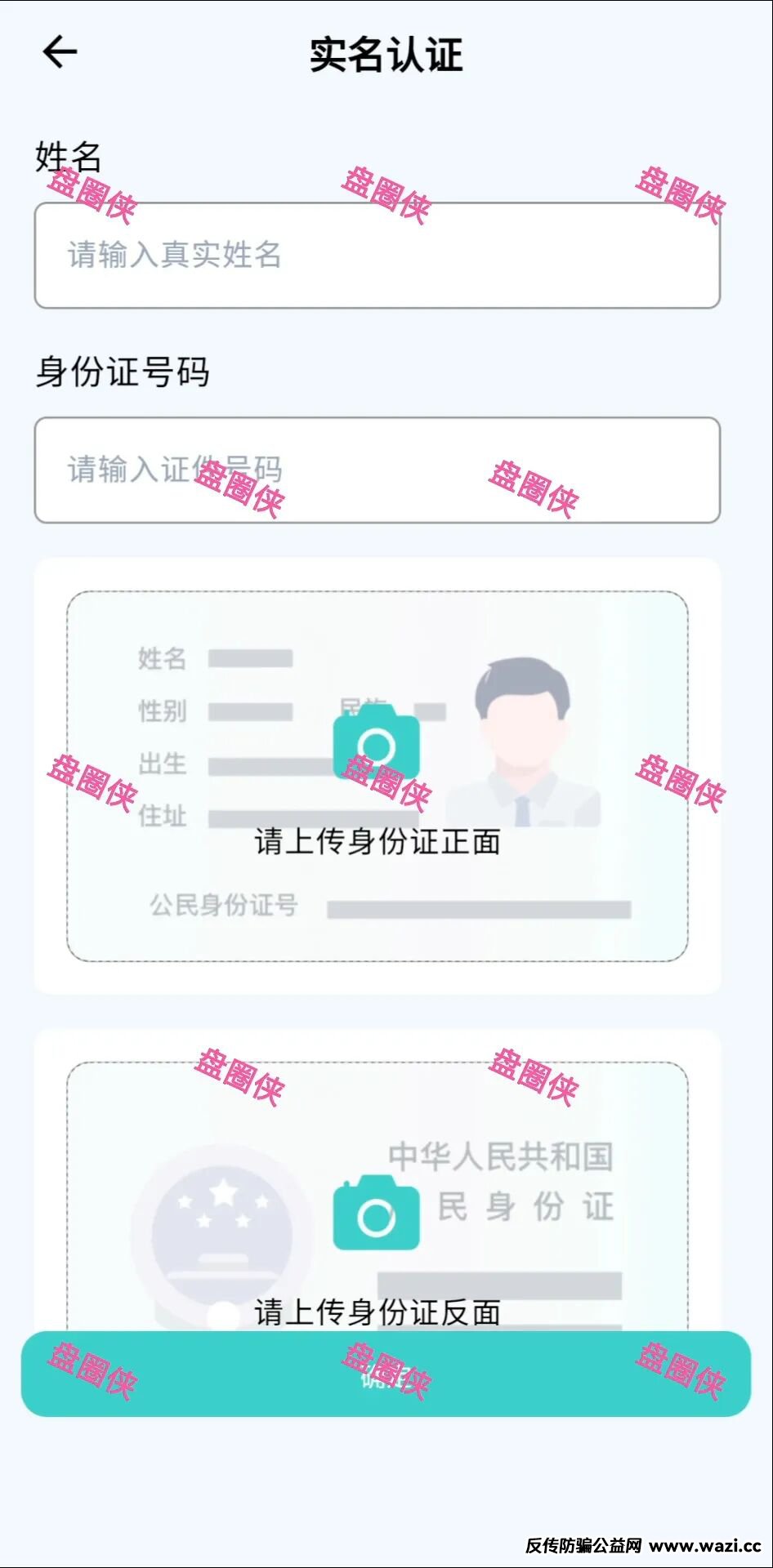
Task: Tap the 请输入证件号码 ID number field
Action: coord(377,470)
